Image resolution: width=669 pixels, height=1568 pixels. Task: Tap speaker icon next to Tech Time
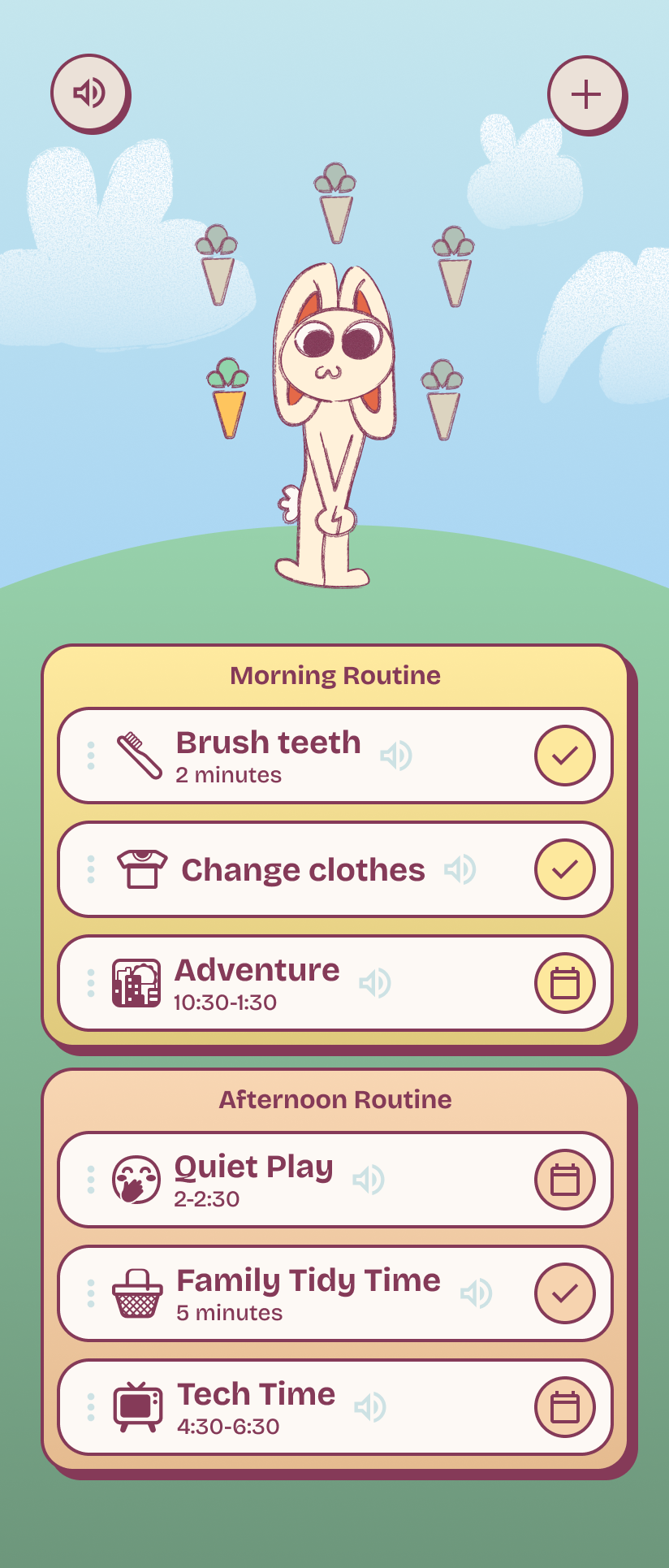(370, 1407)
